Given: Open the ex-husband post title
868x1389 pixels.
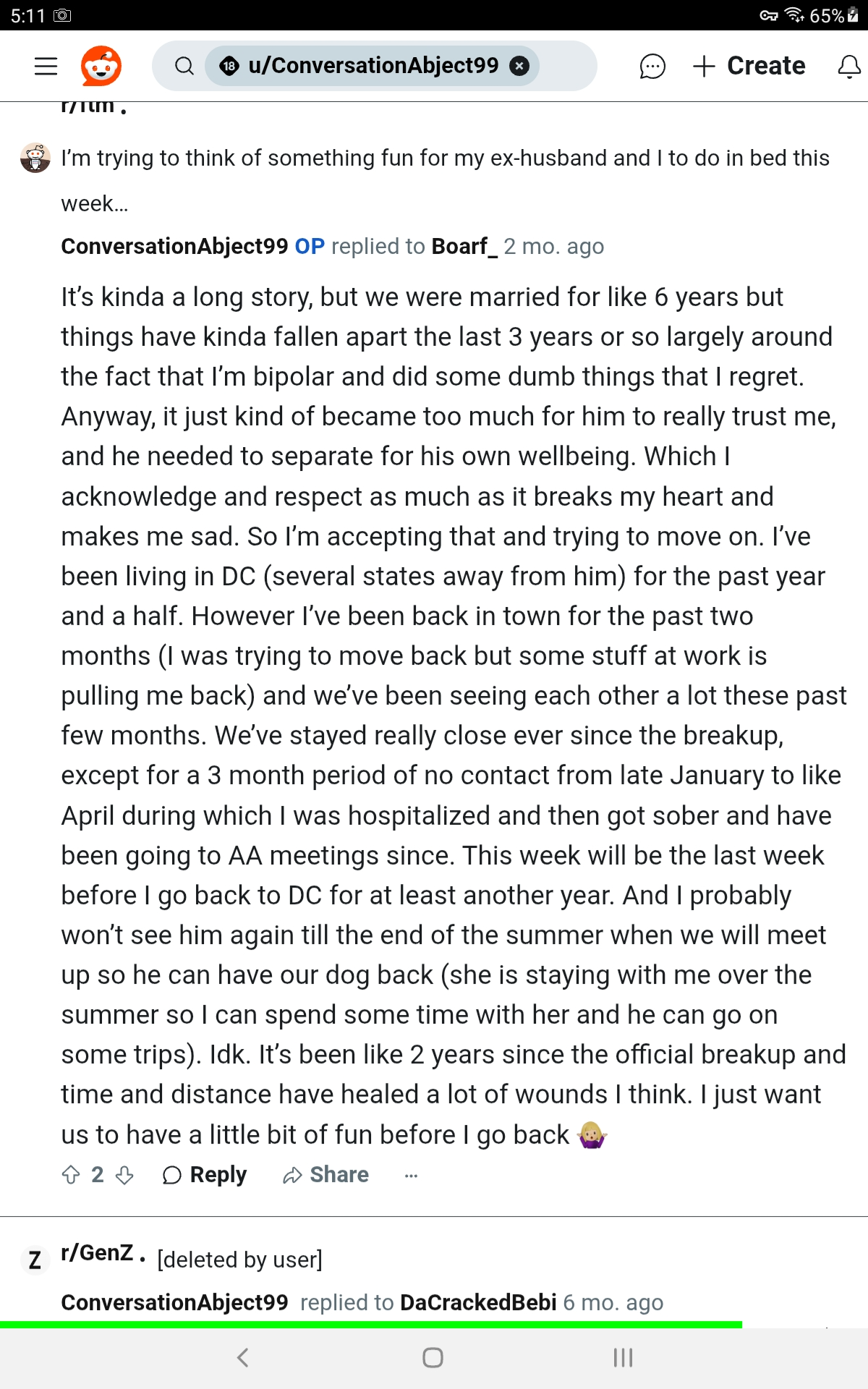Looking at the screenshot, I should (x=445, y=158).
